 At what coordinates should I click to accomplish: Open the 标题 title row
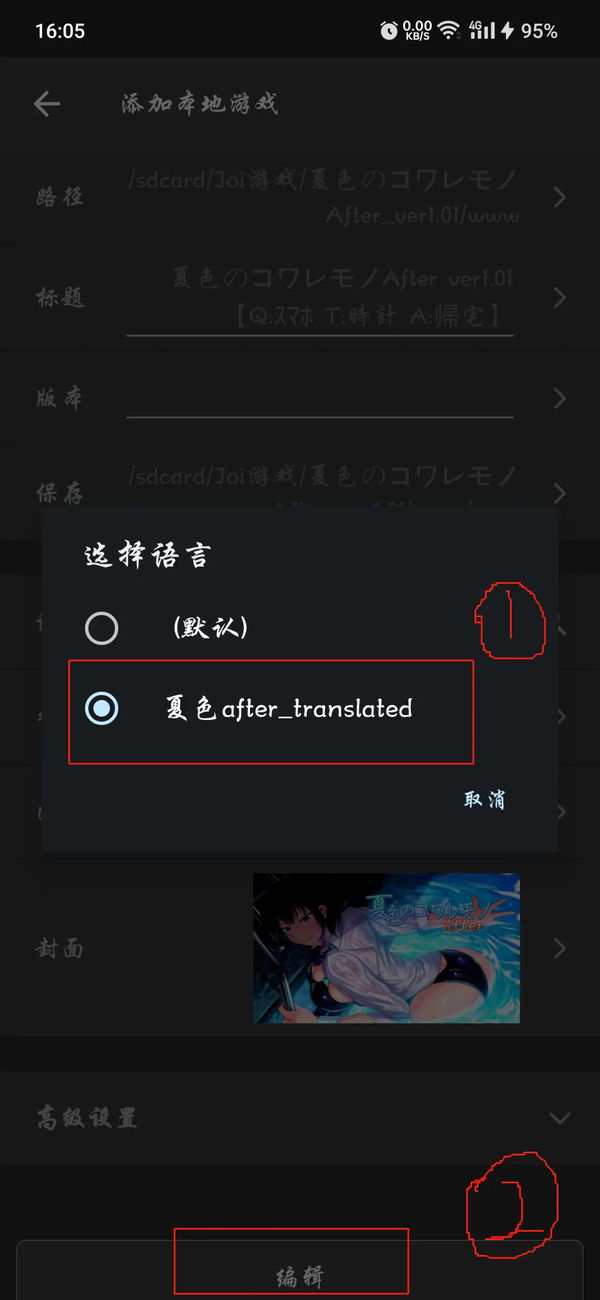(x=300, y=297)
